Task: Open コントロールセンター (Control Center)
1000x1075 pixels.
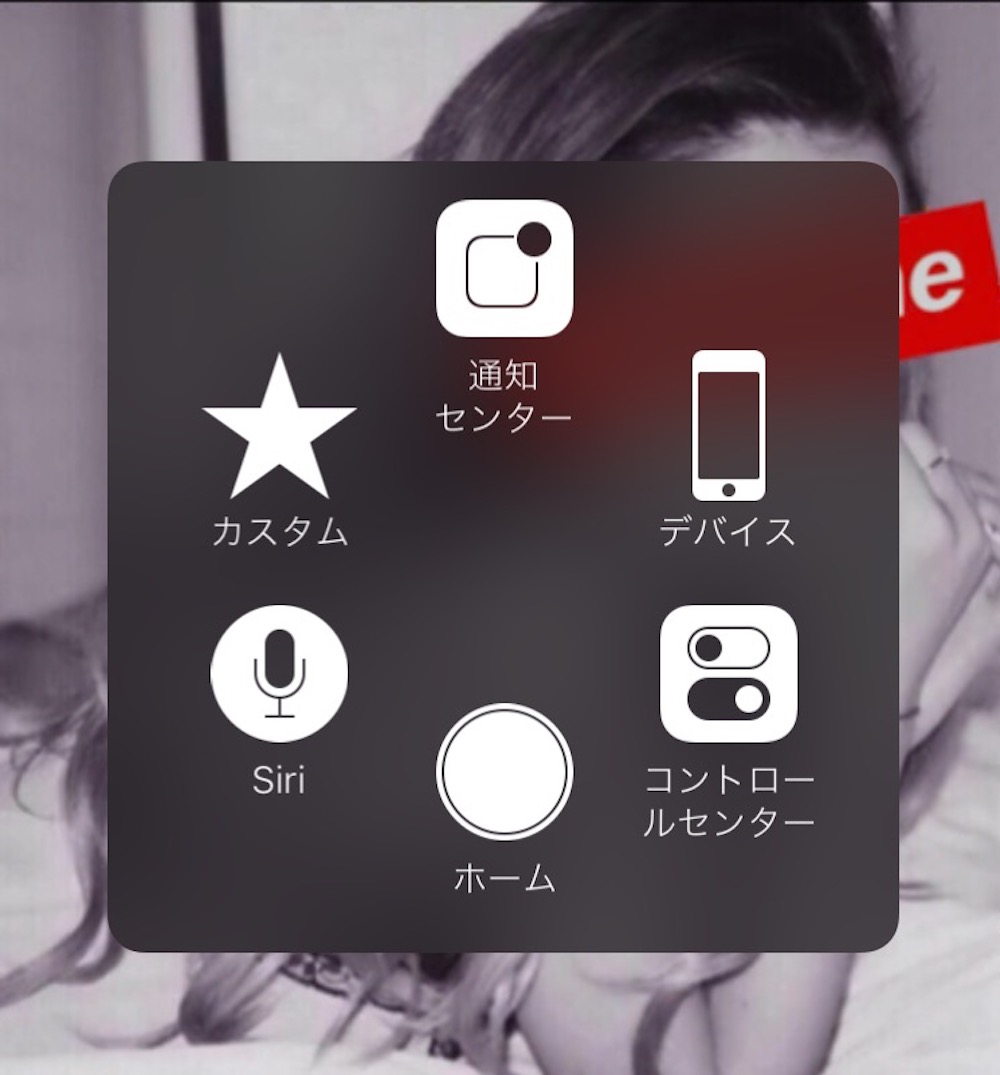Action: click(x=728, y=673)
